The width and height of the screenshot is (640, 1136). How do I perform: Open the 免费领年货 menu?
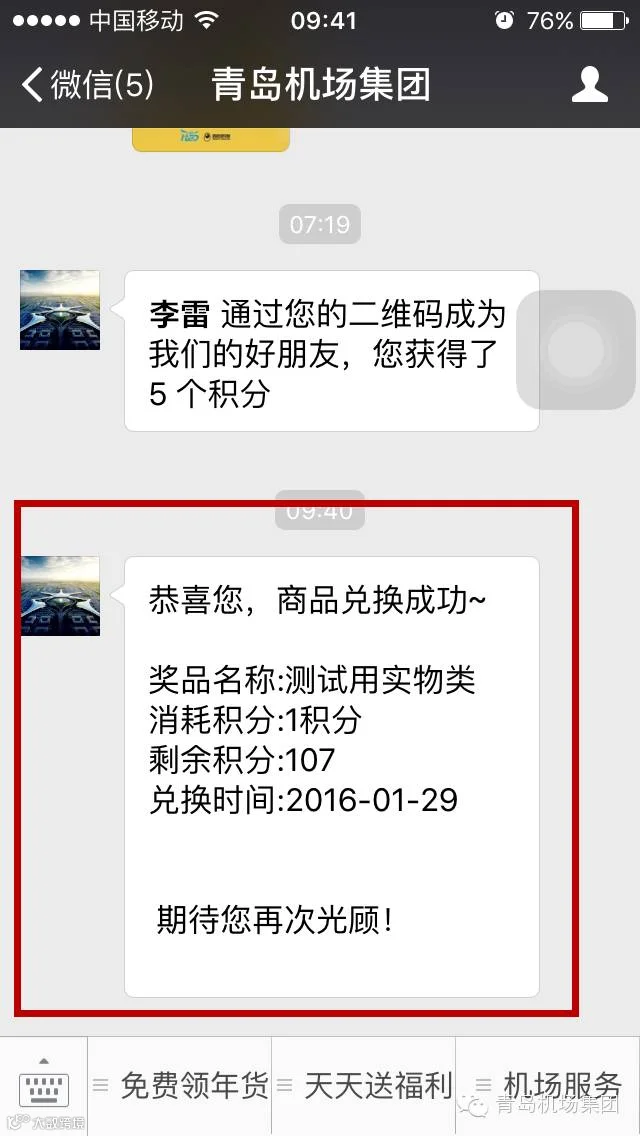point(180,1086)
